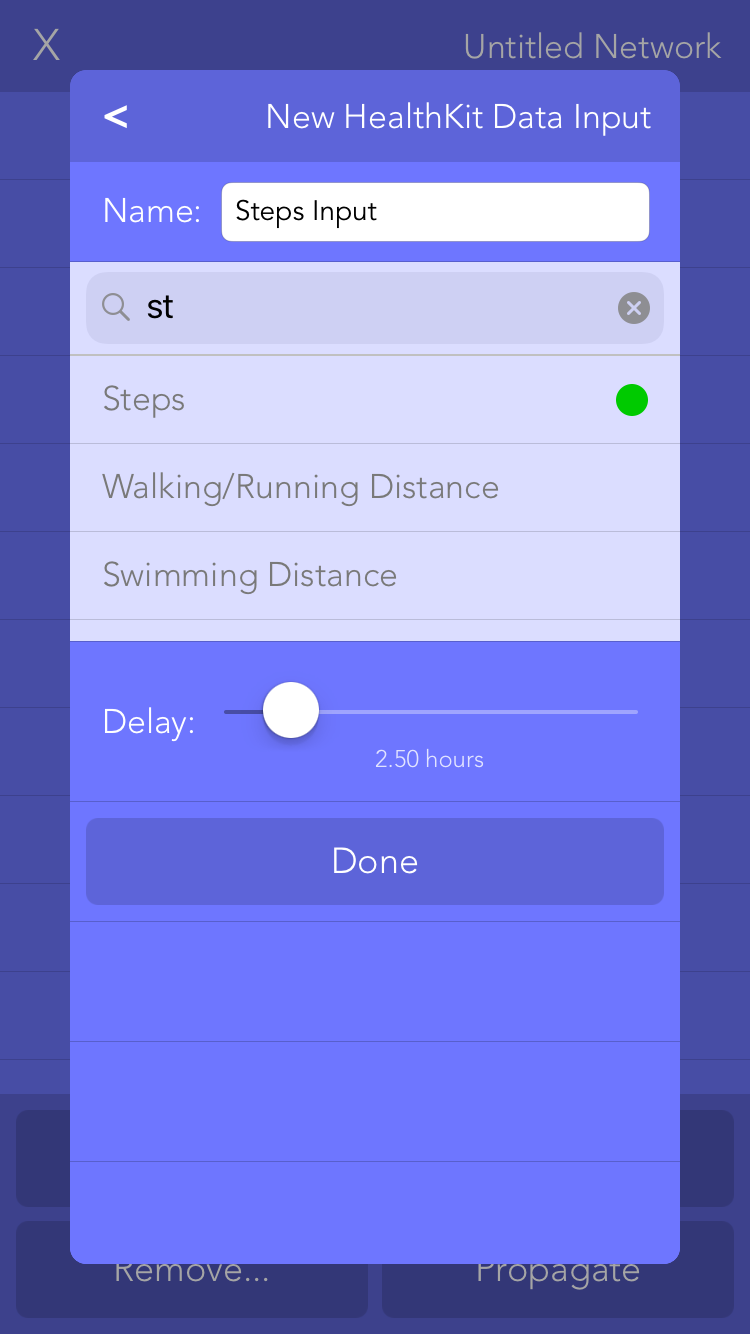The width and height of the screenshot is (750, 1334).
Task: Choose Swimming Distance
Action: click(375, 576)
